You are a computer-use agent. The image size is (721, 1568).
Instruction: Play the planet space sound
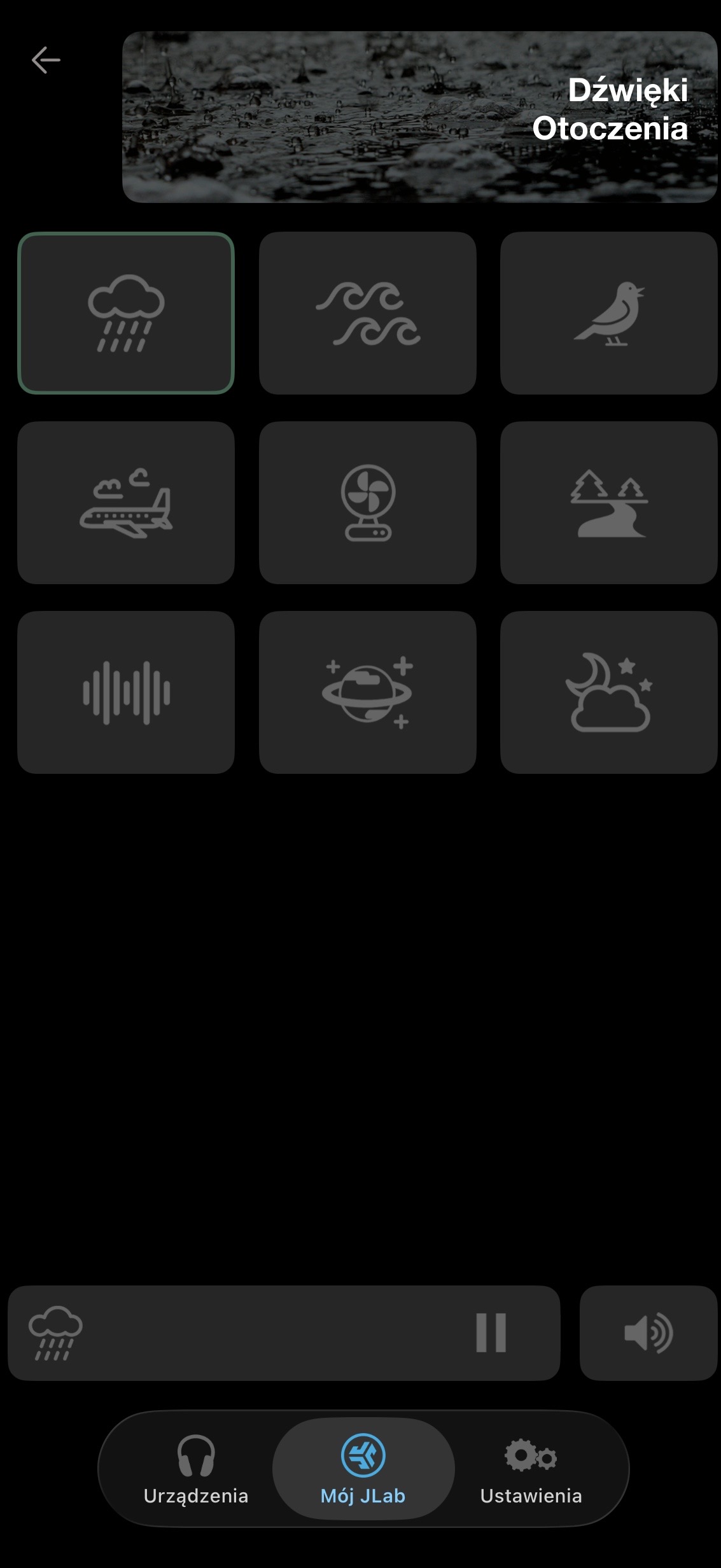coord(367,692)
